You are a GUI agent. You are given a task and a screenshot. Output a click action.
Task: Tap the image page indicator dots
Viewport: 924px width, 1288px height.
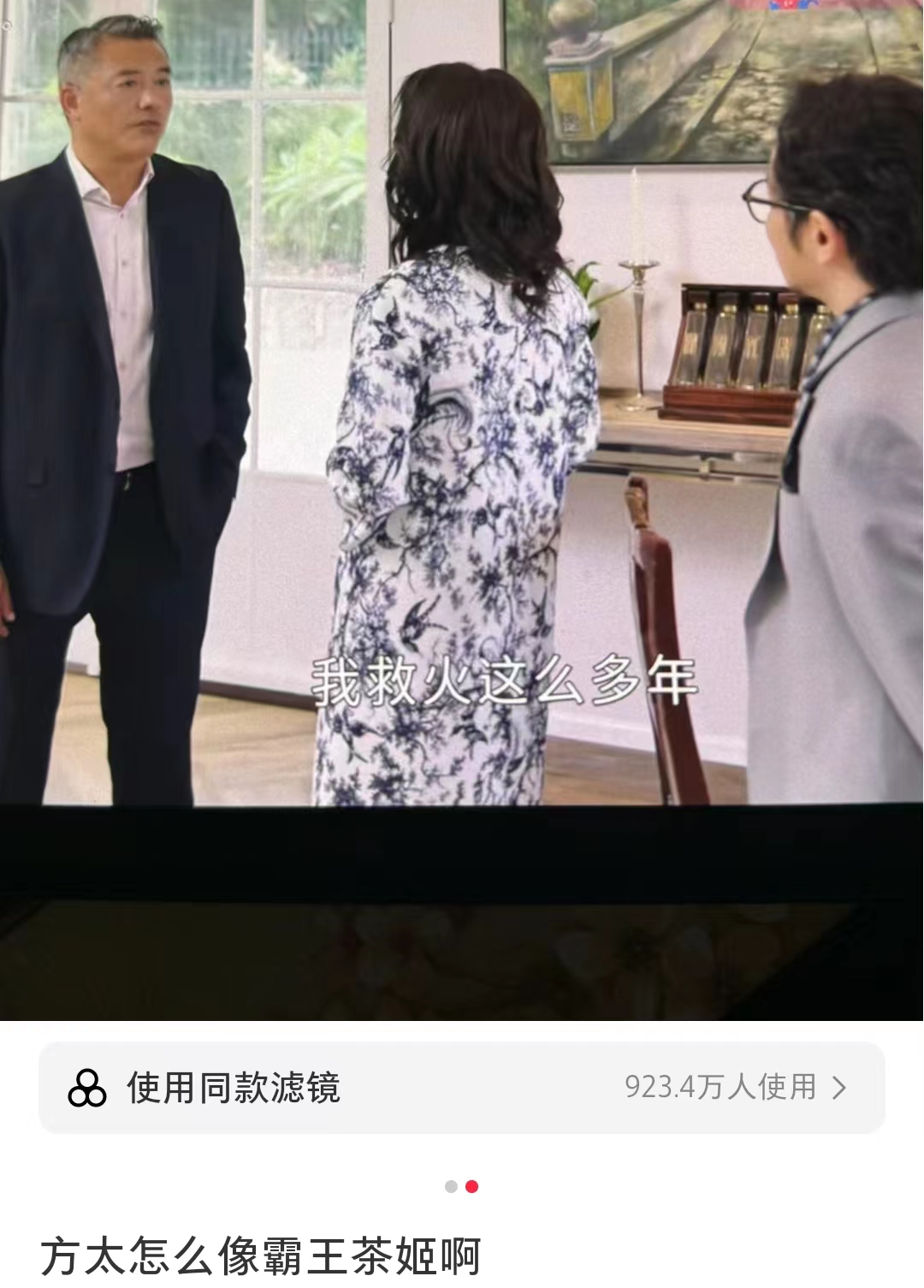[462, 1186]
